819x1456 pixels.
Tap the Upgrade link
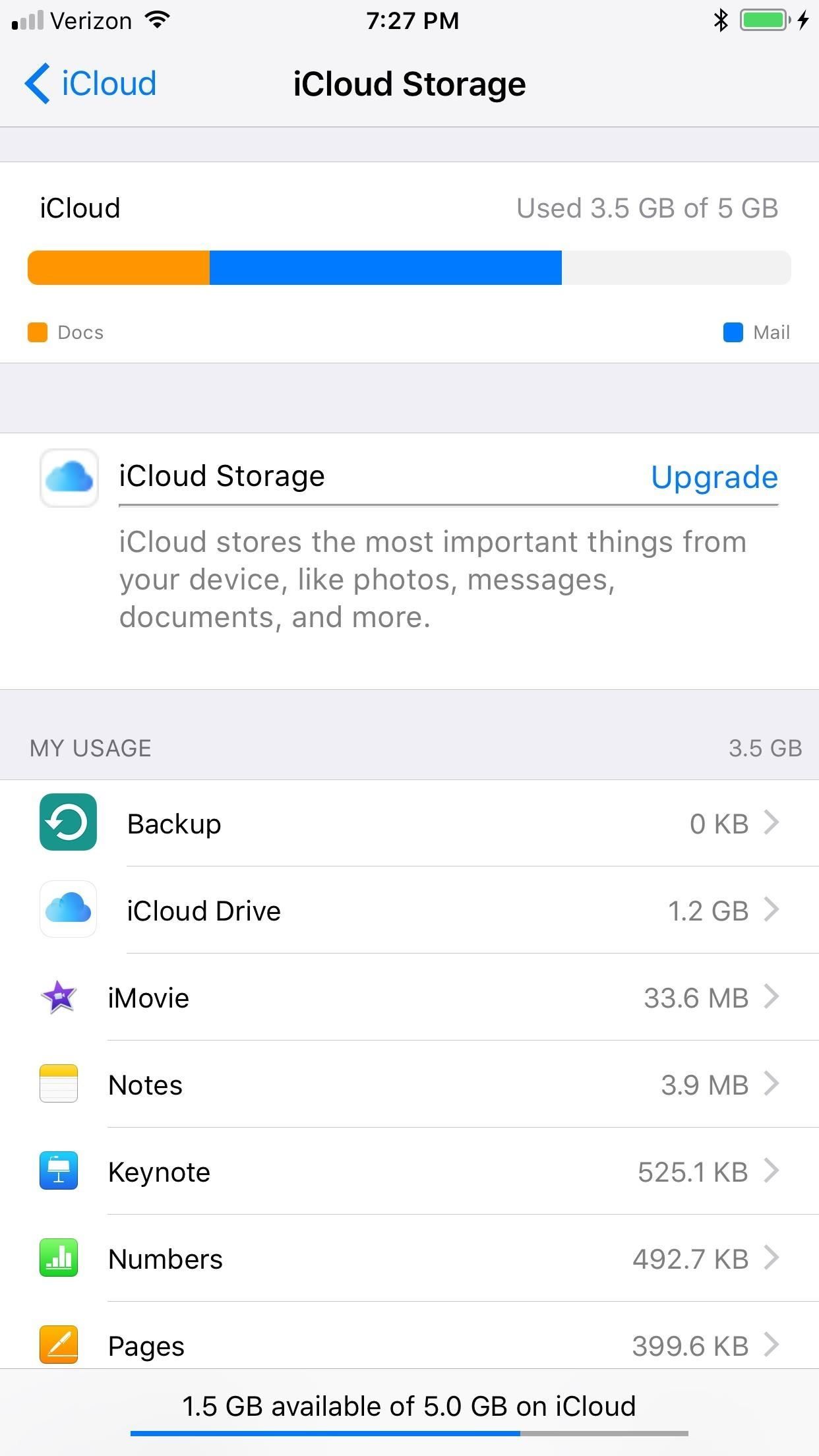(x=714, y=477)
